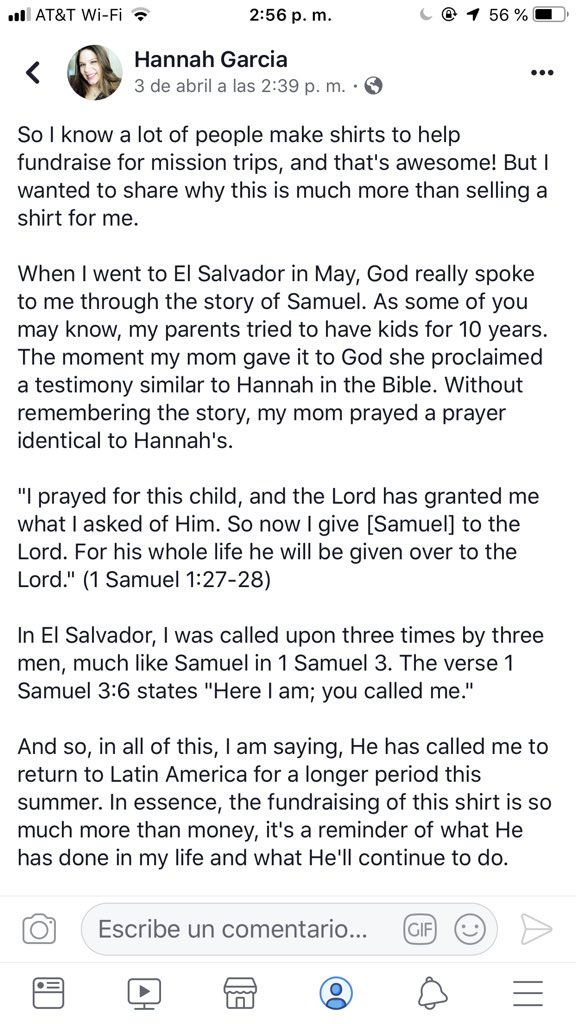Open the notifications bell tab
The image size is (576, 1024).
pyautogui.click(x=432, y=993)
